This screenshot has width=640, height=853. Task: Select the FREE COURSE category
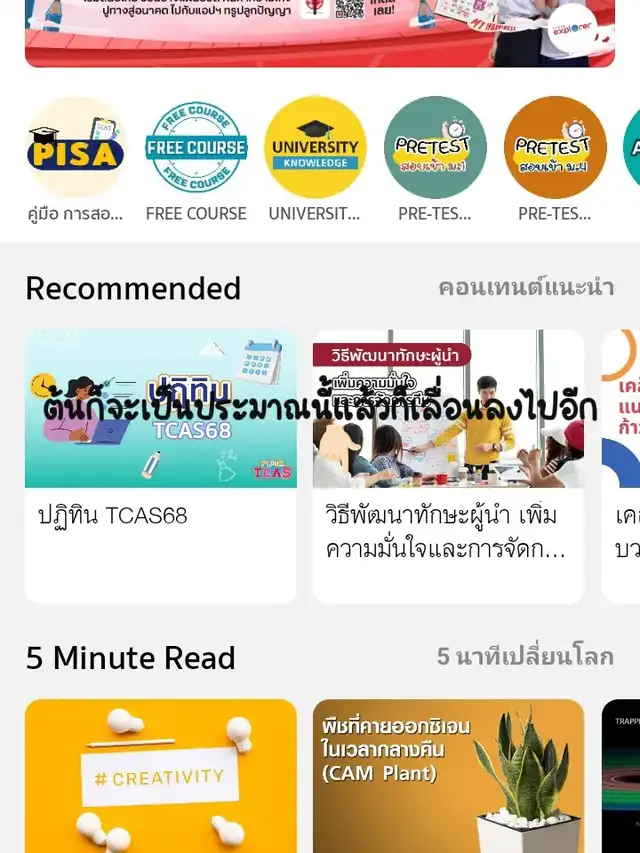[x=196, y=148]
